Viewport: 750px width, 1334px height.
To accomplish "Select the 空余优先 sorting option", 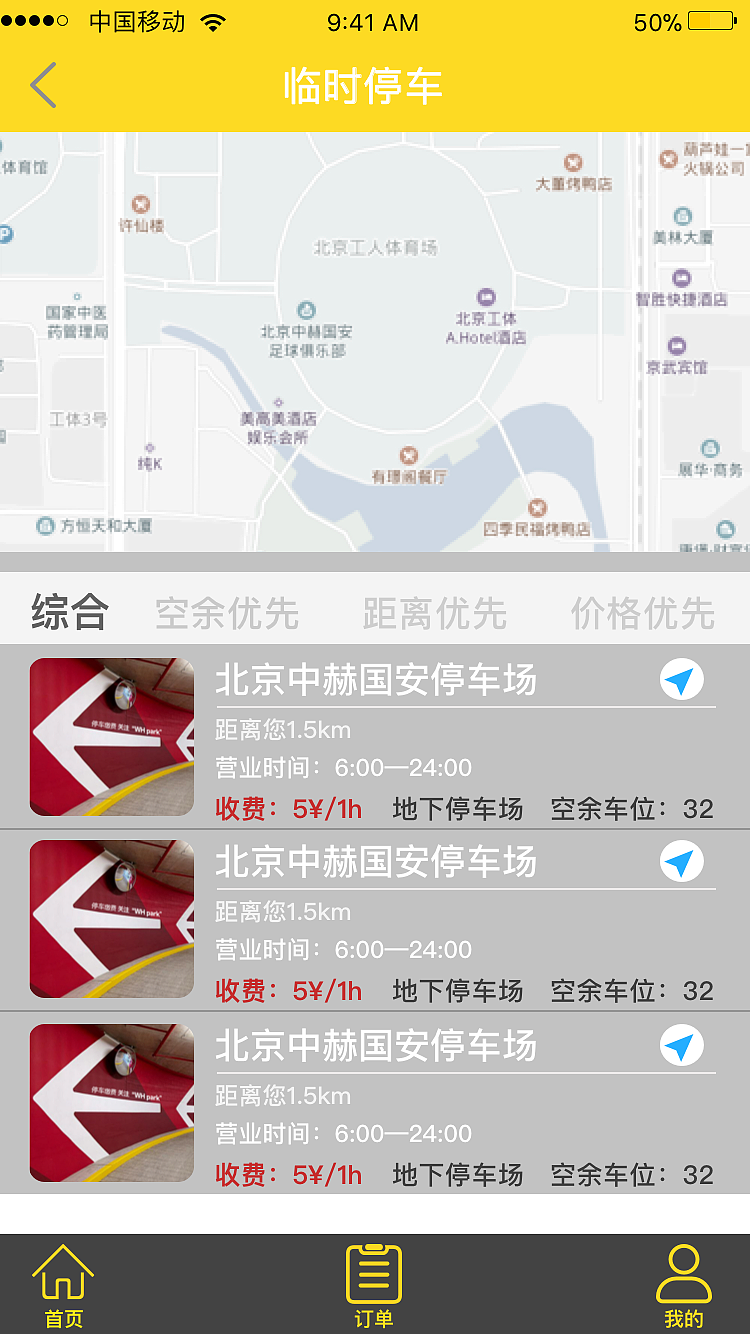I will (x=227, y=614).
